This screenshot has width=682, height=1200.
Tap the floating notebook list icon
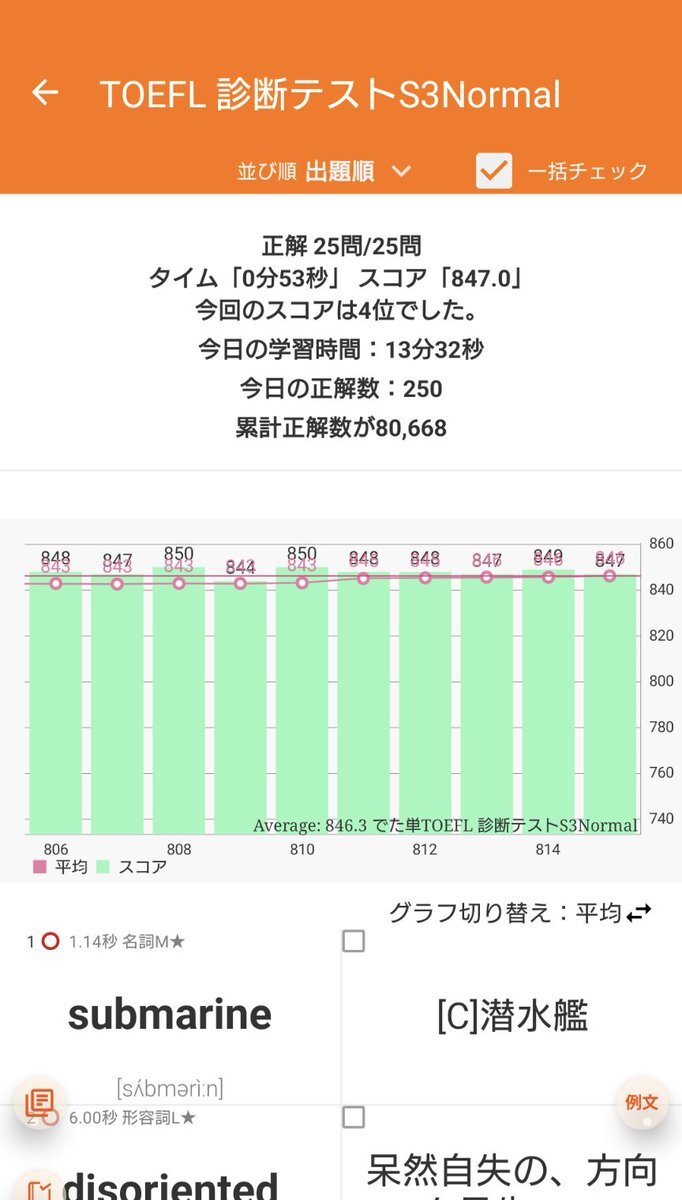40,1103
